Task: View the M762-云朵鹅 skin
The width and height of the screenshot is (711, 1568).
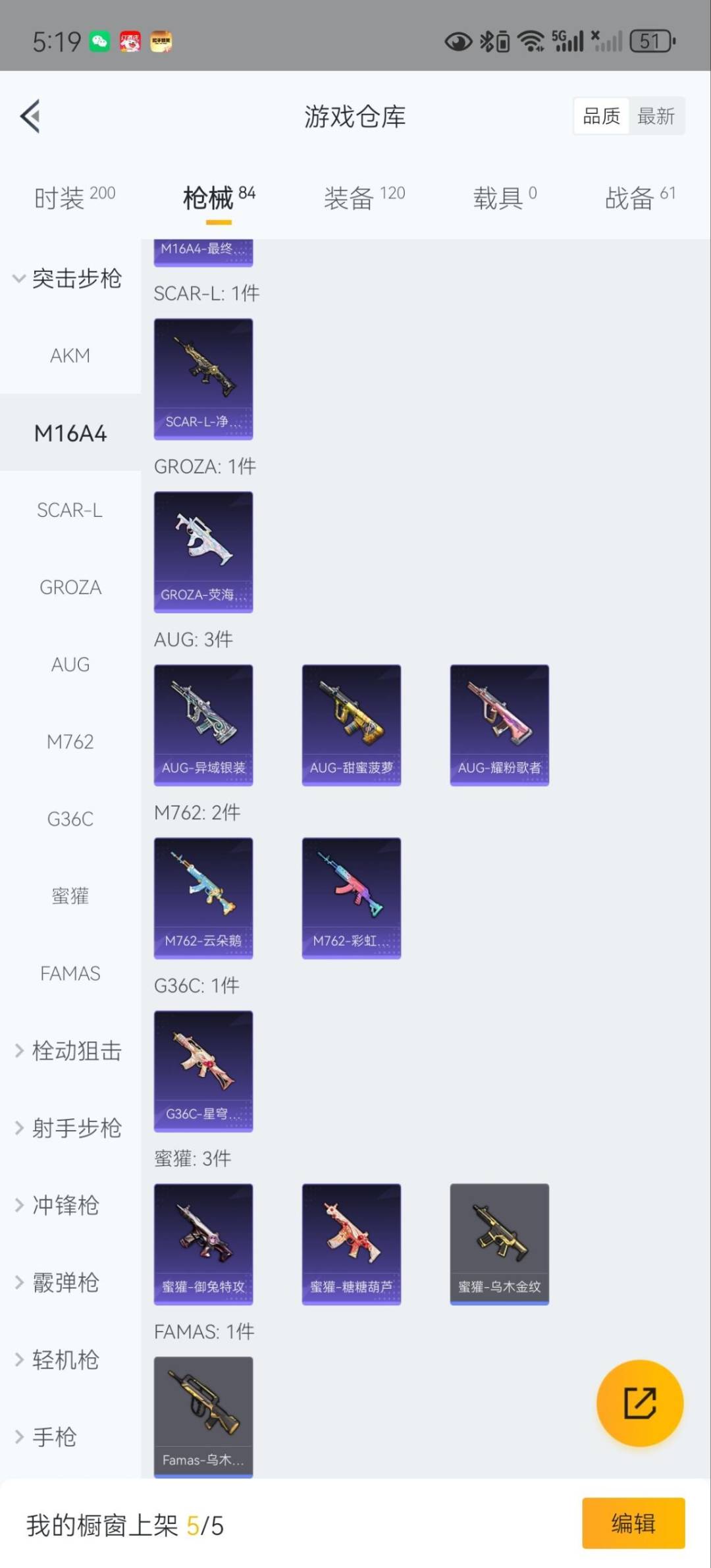Action: (203, 898)
